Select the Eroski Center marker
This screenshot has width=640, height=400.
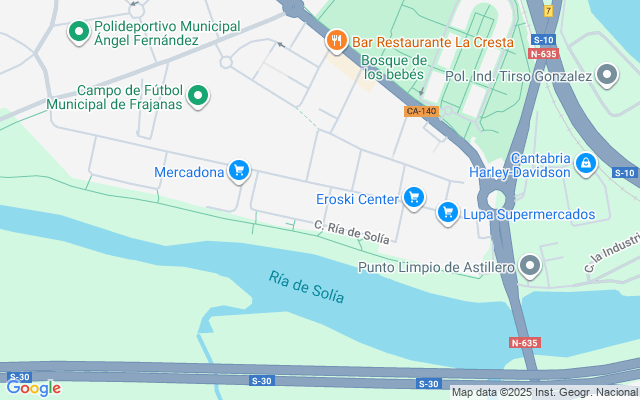click(x=413, y=198)
